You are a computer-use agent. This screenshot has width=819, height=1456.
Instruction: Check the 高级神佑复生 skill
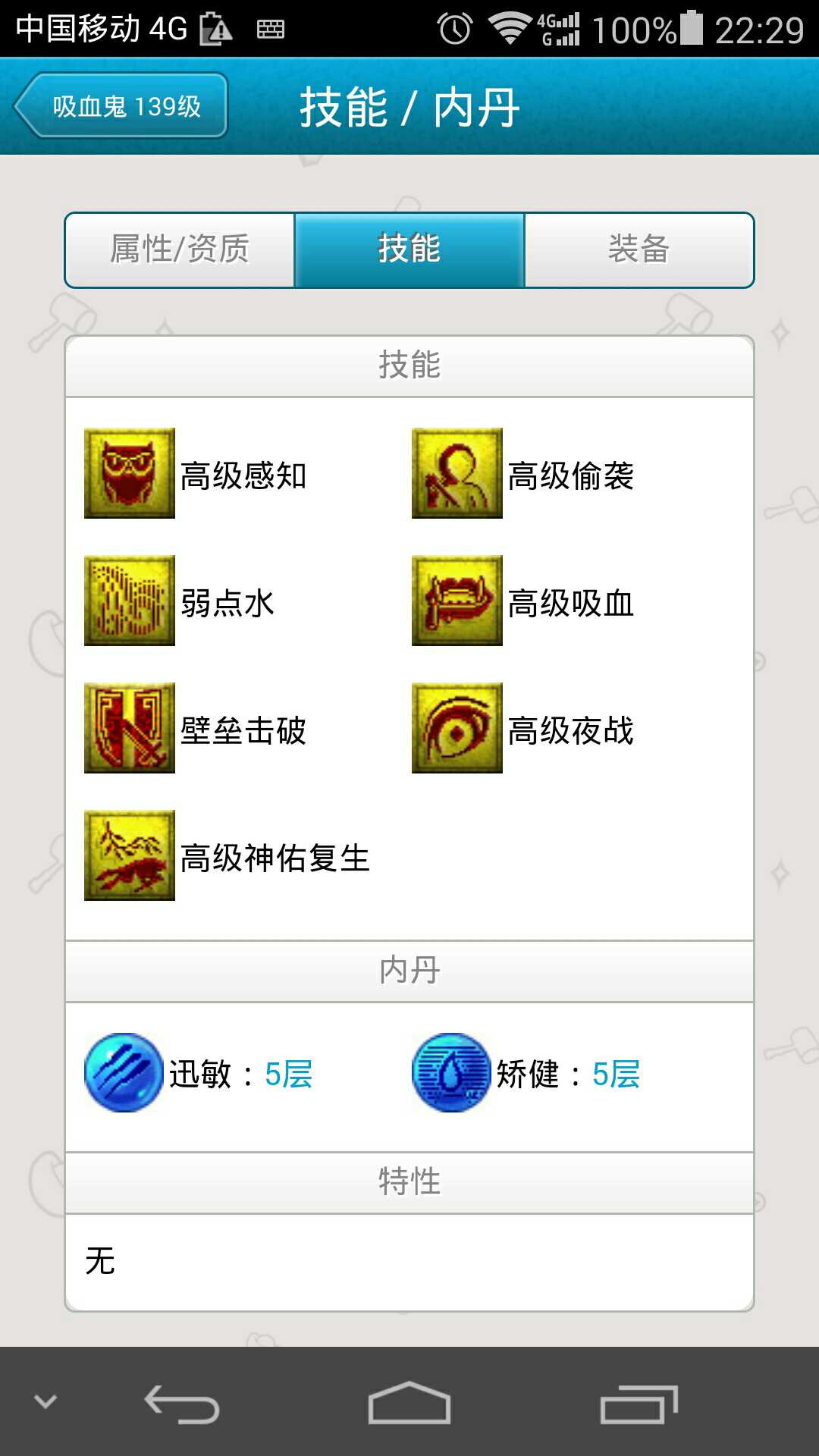[x=130, y=855]
